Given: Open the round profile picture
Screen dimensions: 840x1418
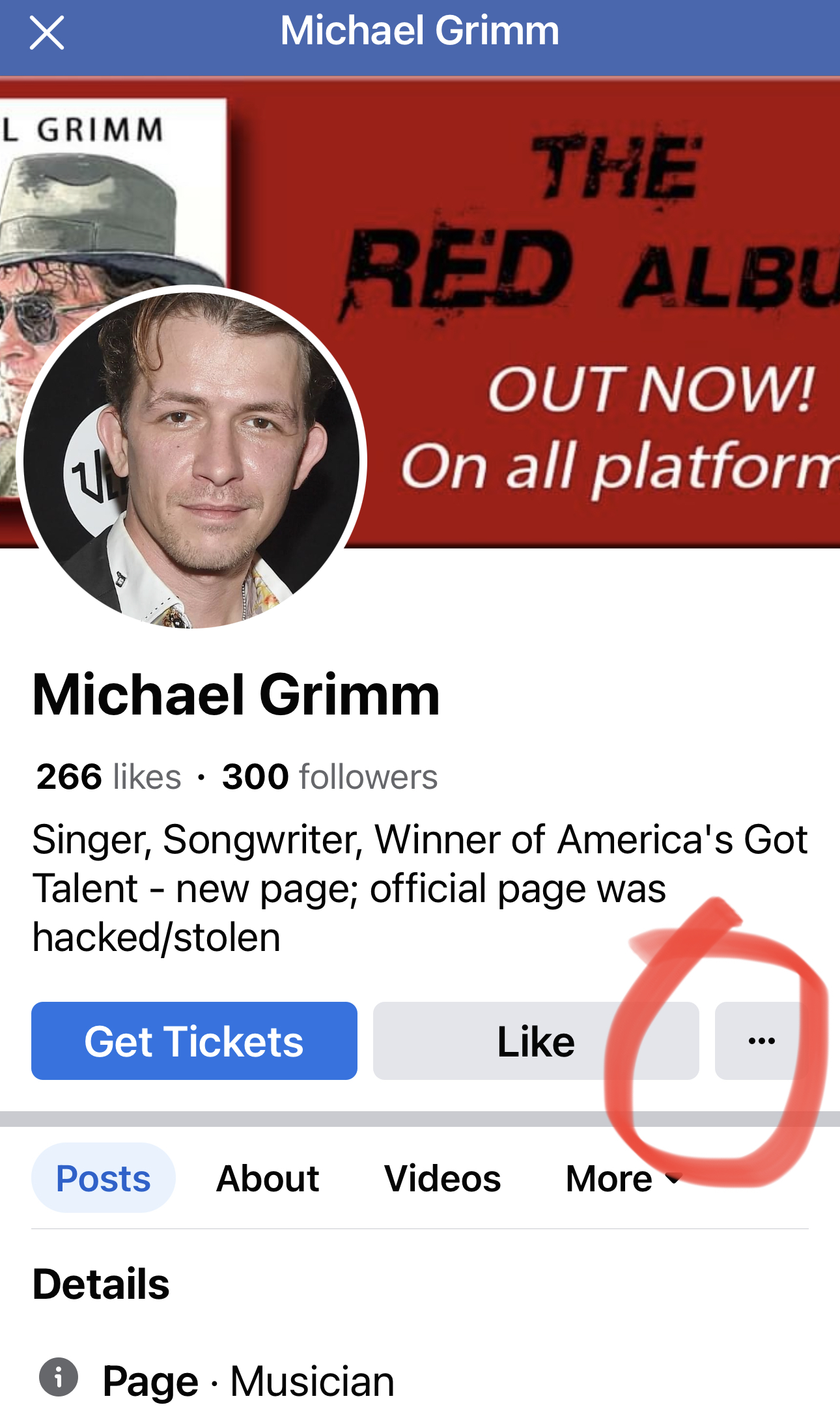Looking at the screenshot, I should coord(191,458).
